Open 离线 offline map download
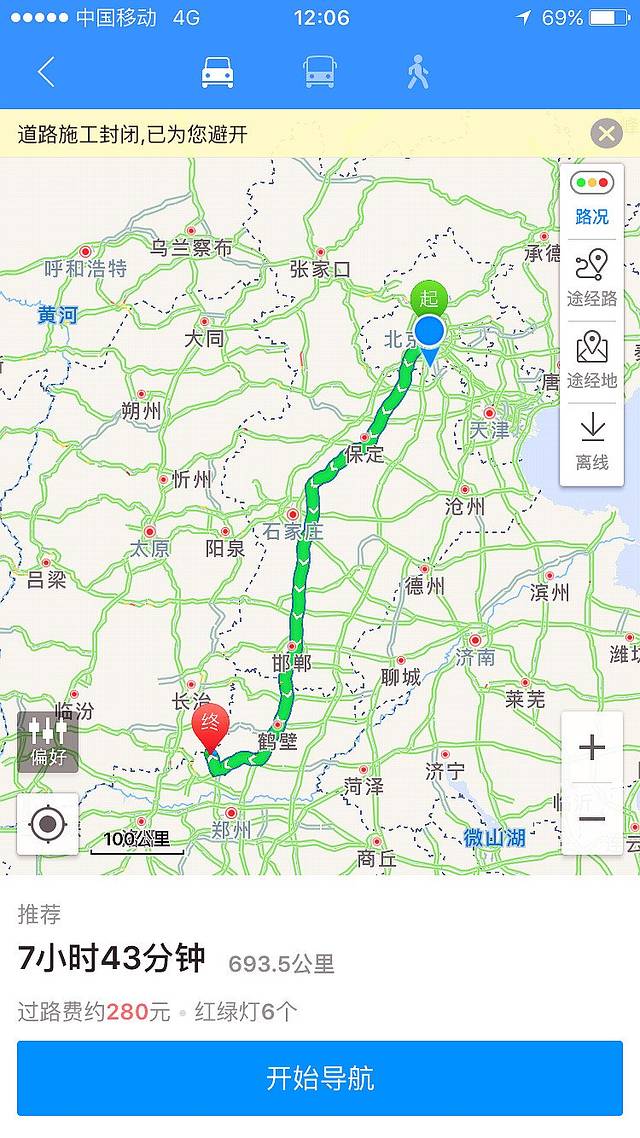 pyautogui.click(x=592, y=443)
